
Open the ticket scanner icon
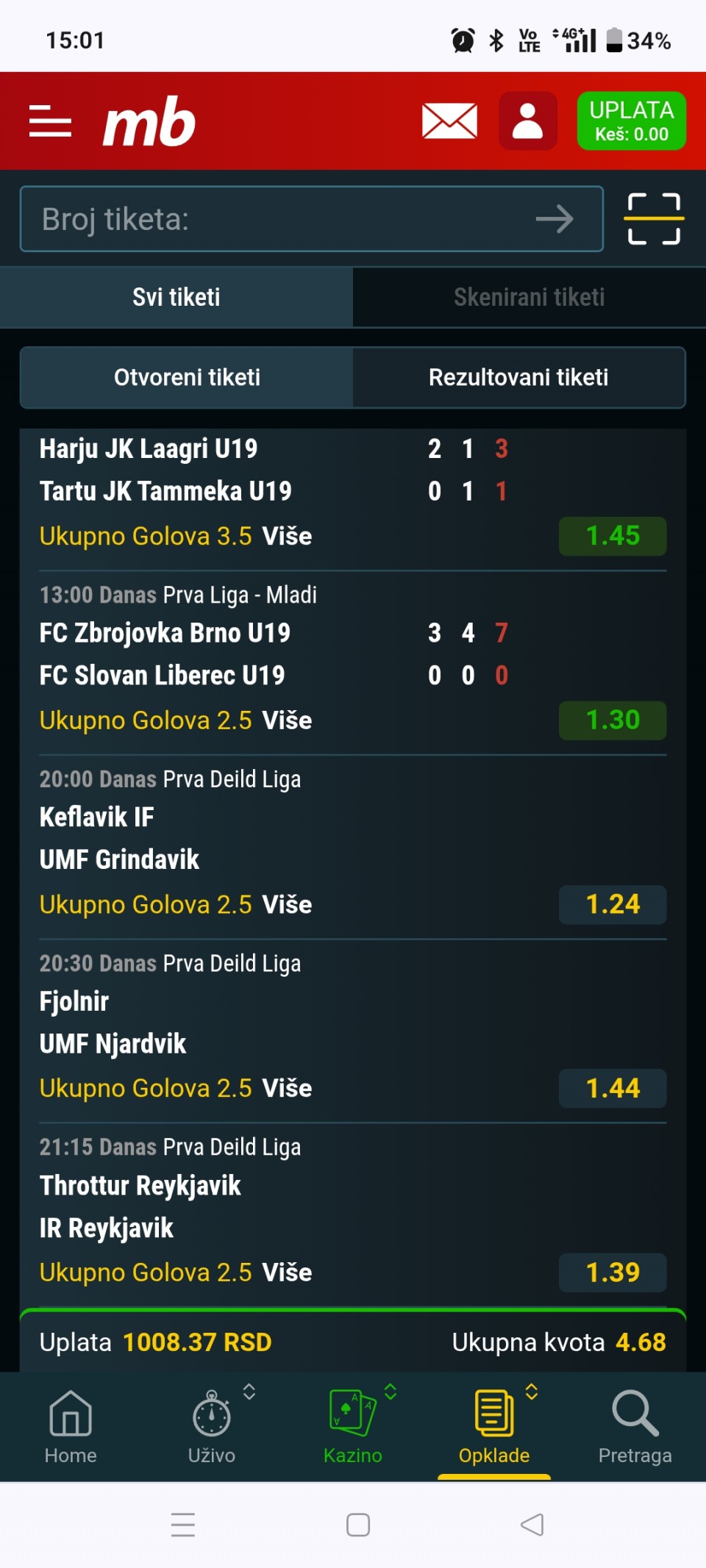(654, 219)
